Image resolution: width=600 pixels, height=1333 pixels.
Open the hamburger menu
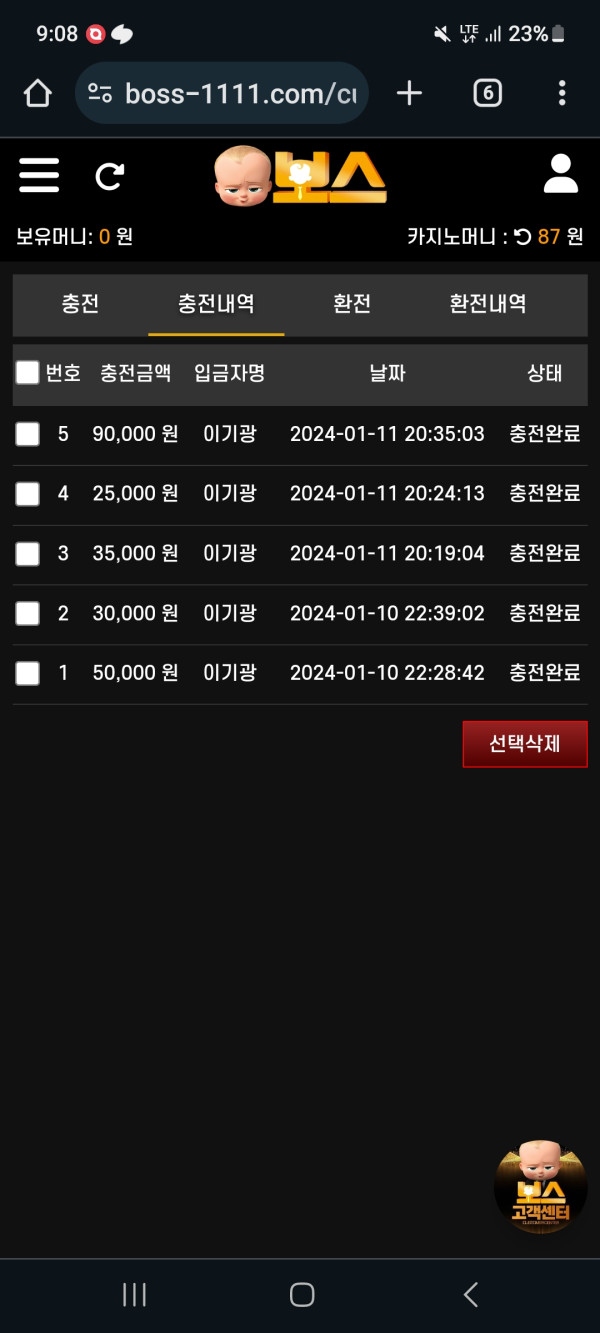(x=39, y=176)
